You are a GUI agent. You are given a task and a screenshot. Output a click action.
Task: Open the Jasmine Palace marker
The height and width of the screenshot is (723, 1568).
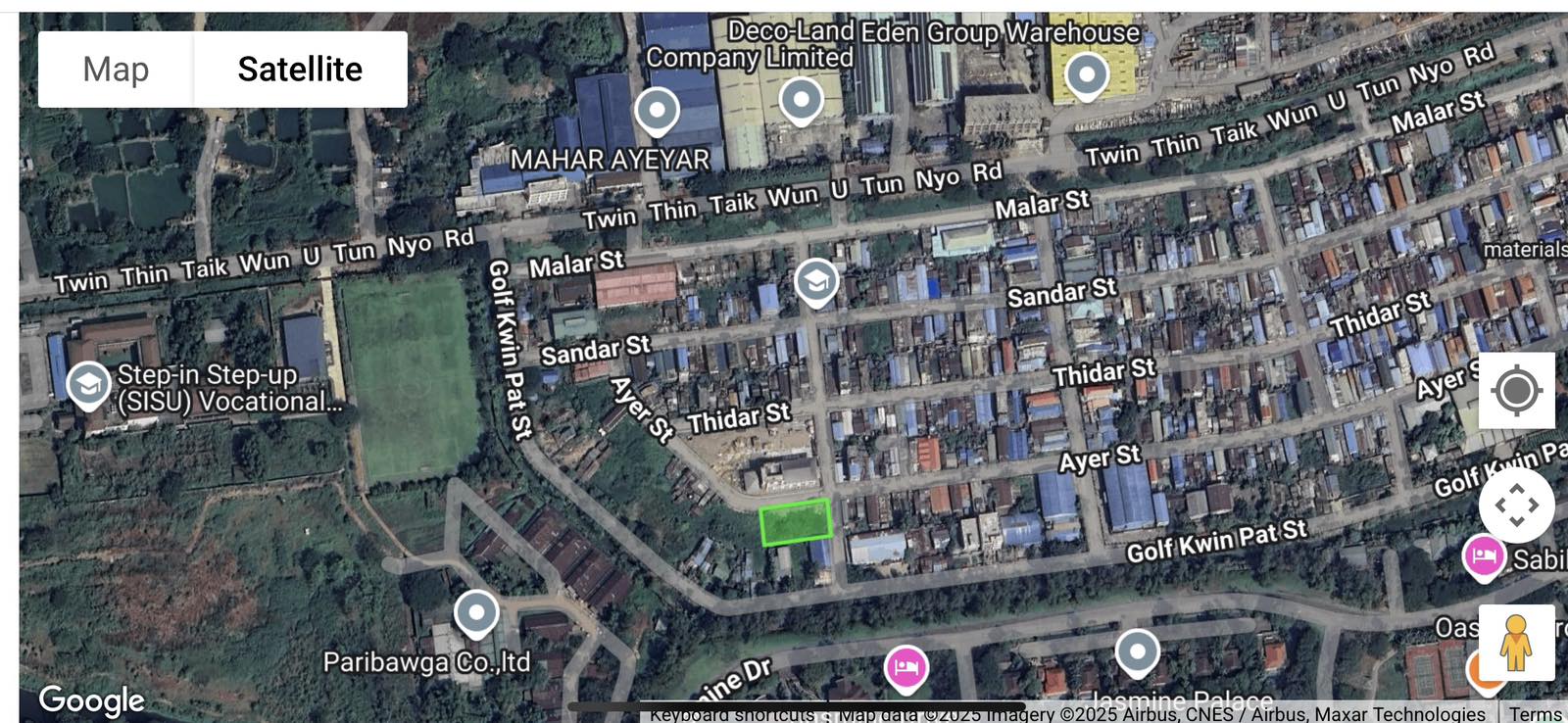coord(1137,651)
